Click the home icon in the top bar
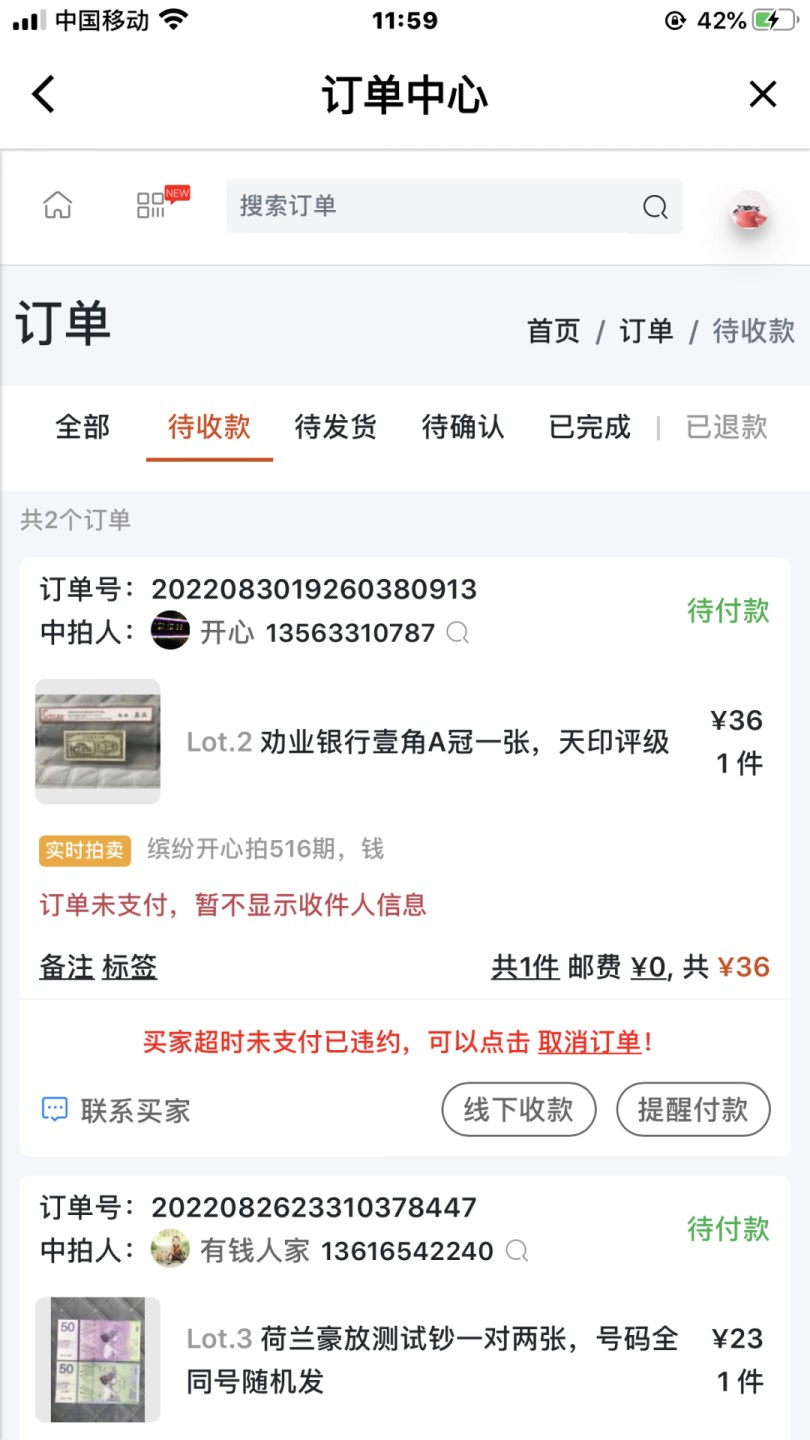Image resolution: width=810 pixels, height=1440 pixels. 57,205
